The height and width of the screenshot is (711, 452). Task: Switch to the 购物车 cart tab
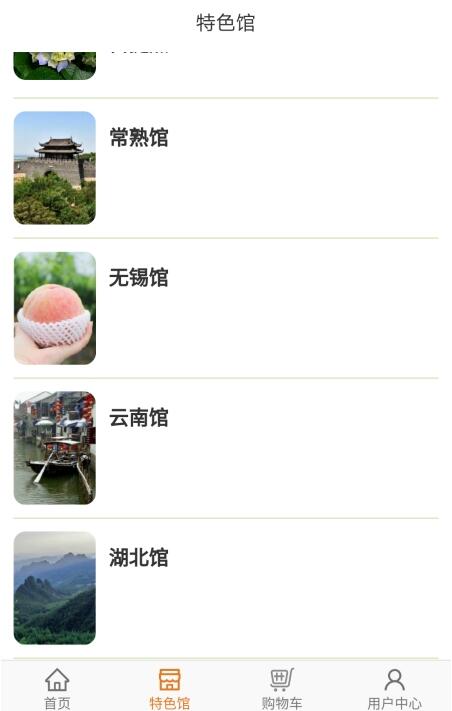pyautogui.click(x=282, y=688)
